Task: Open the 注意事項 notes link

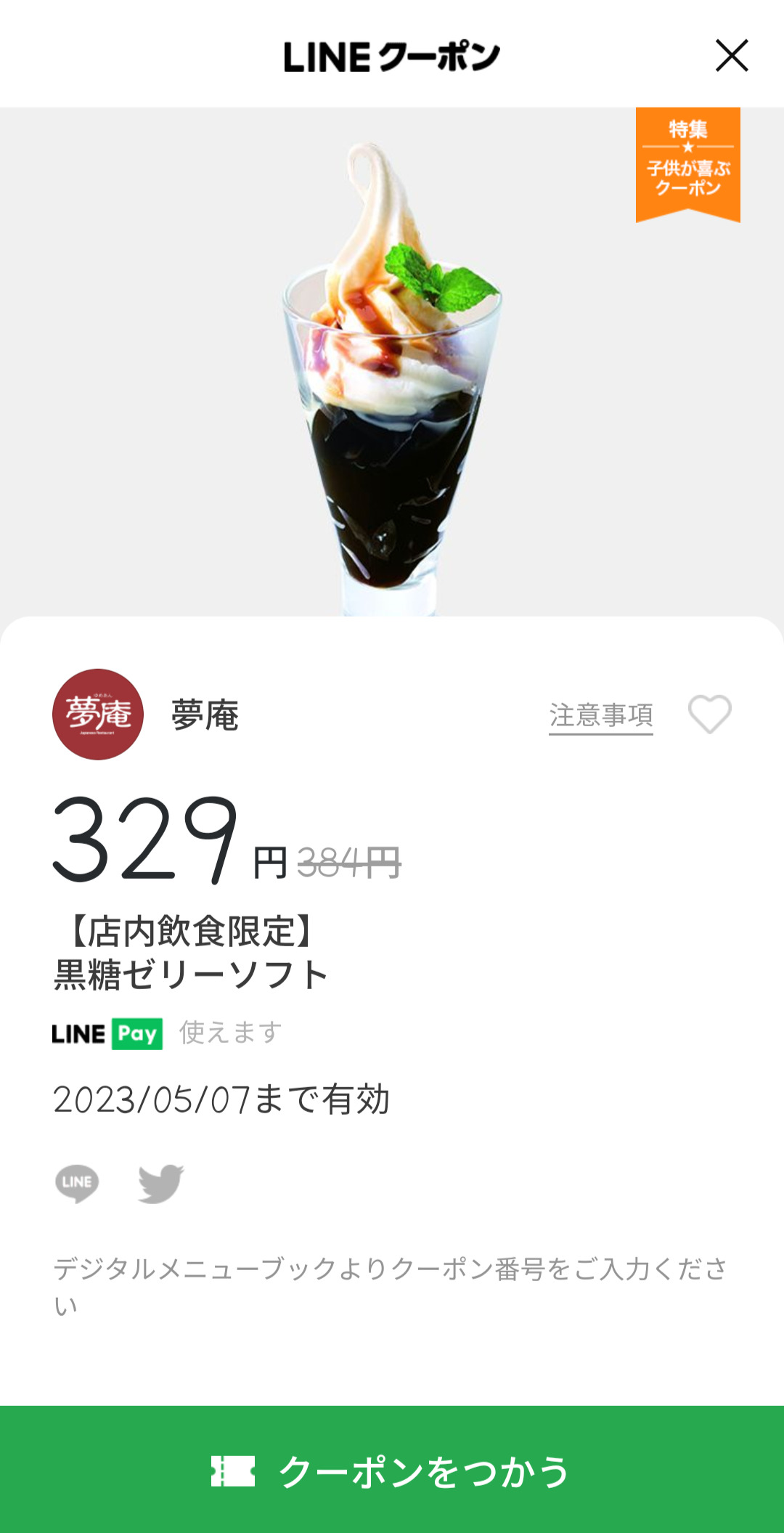Action: tap(600, 715)
